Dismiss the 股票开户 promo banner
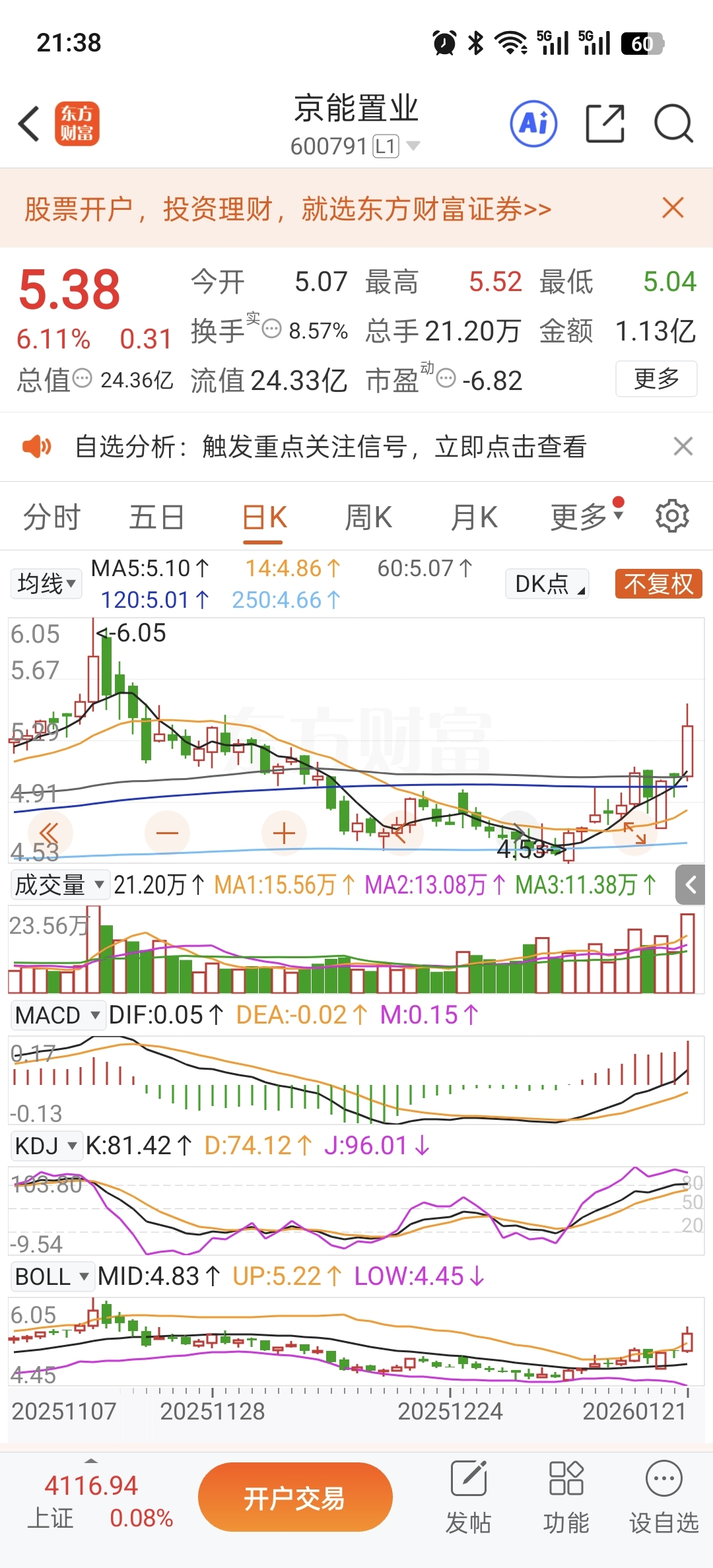Screen dimensions: 713x1568 coord(673,208)
